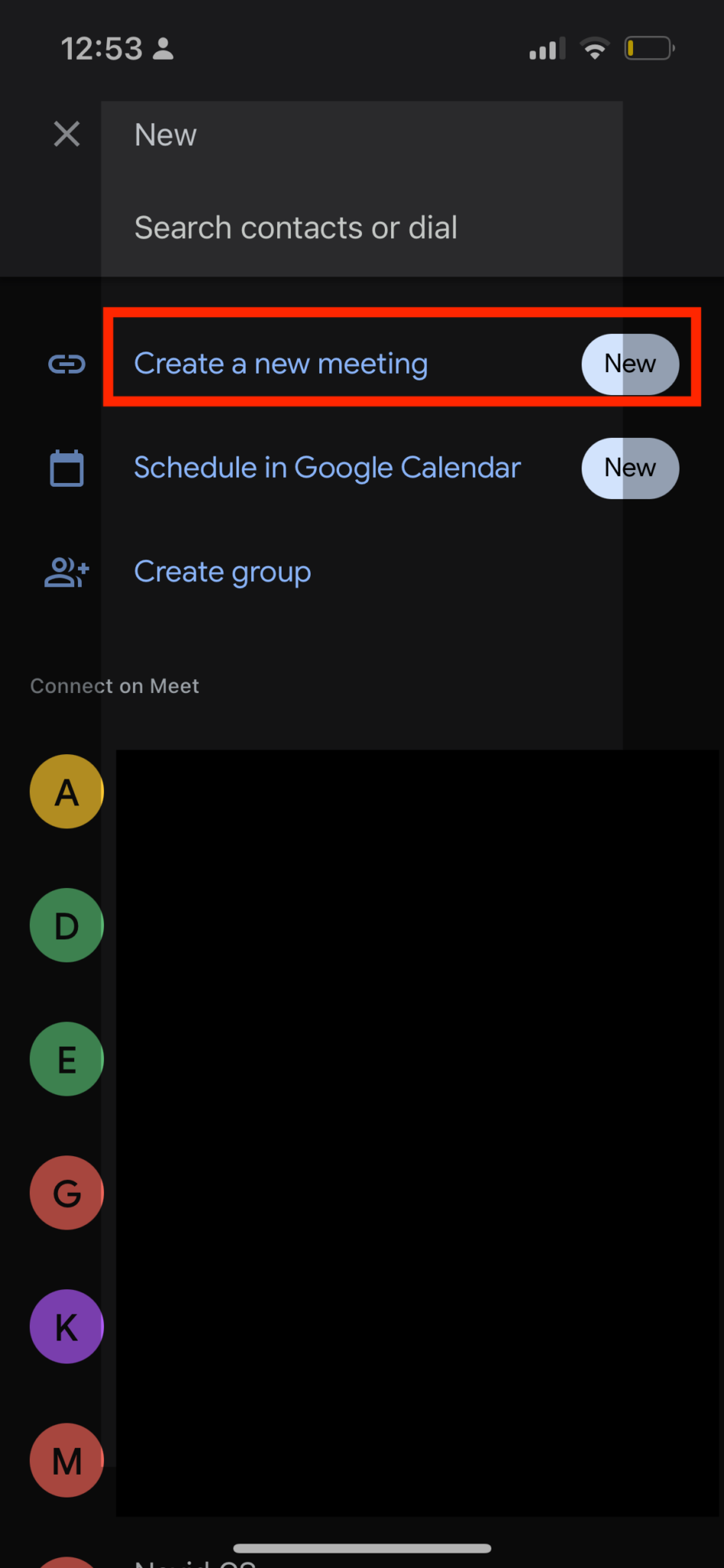Choose Schedule in Google Calendar
This screenshot has width=724, height=1568.
tap(327, 468)
